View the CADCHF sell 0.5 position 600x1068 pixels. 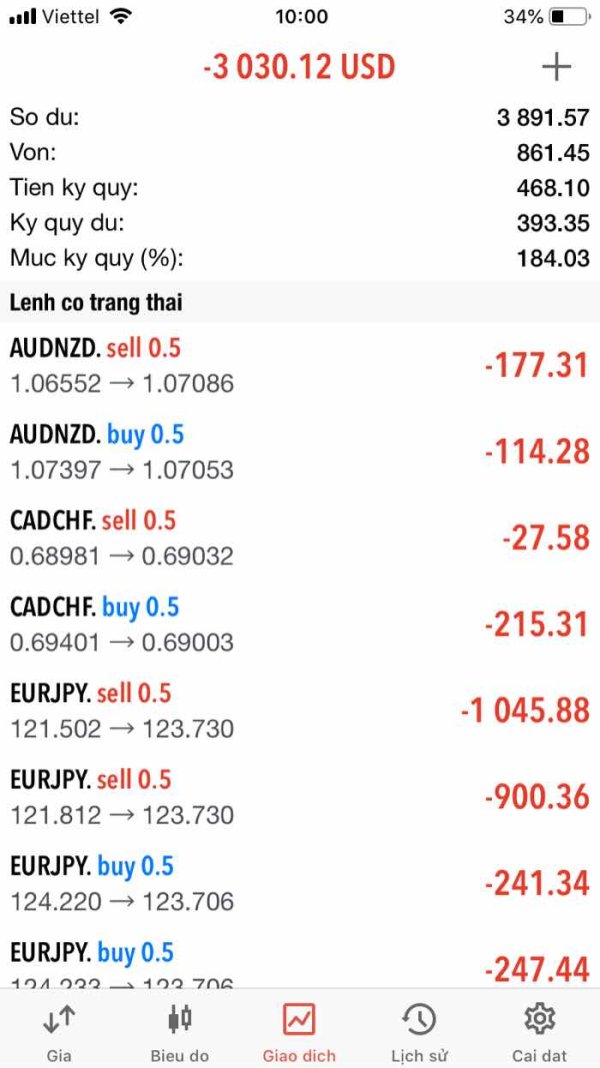[300, 538]
